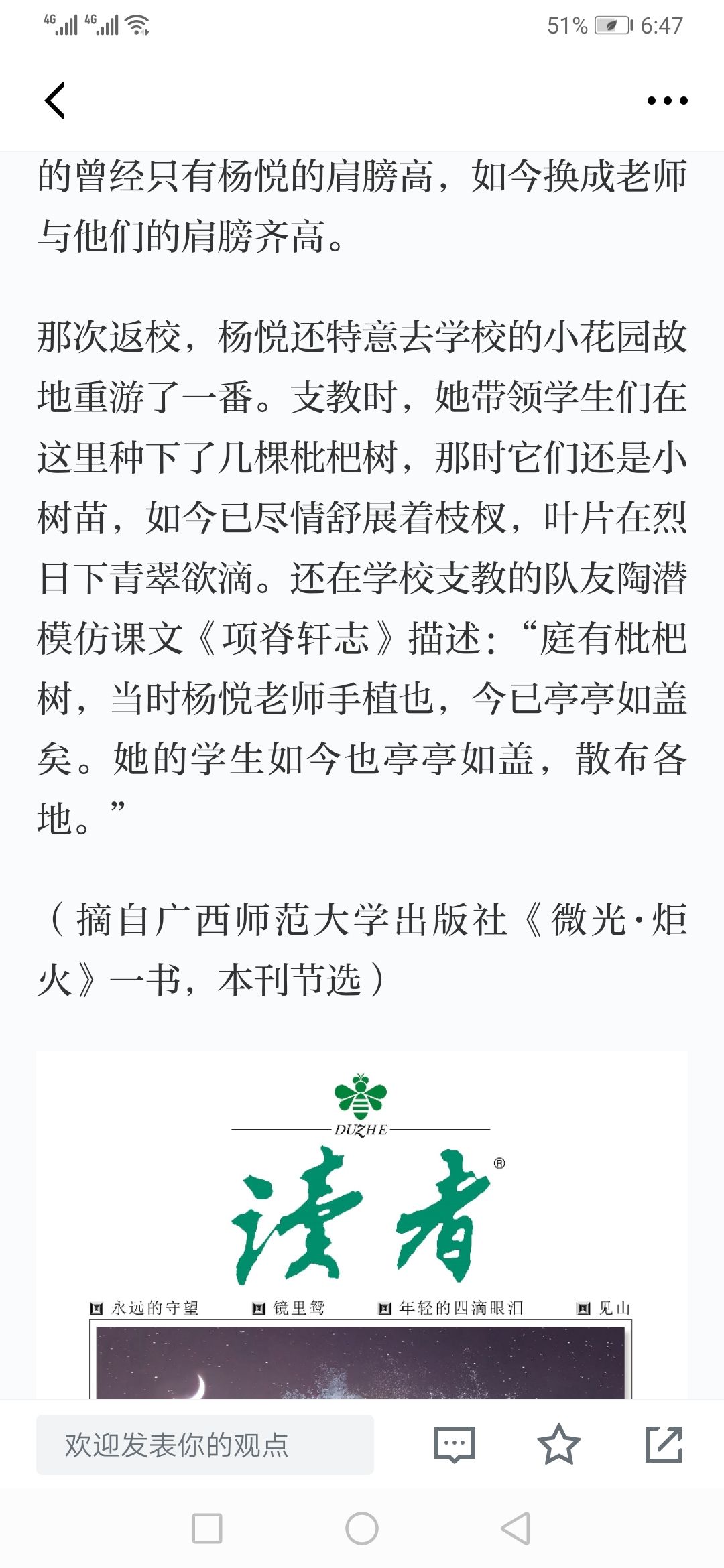Viewport: 724px width, 1568px height.
Task: Tap the system home button
Action: pos(362,1528)
